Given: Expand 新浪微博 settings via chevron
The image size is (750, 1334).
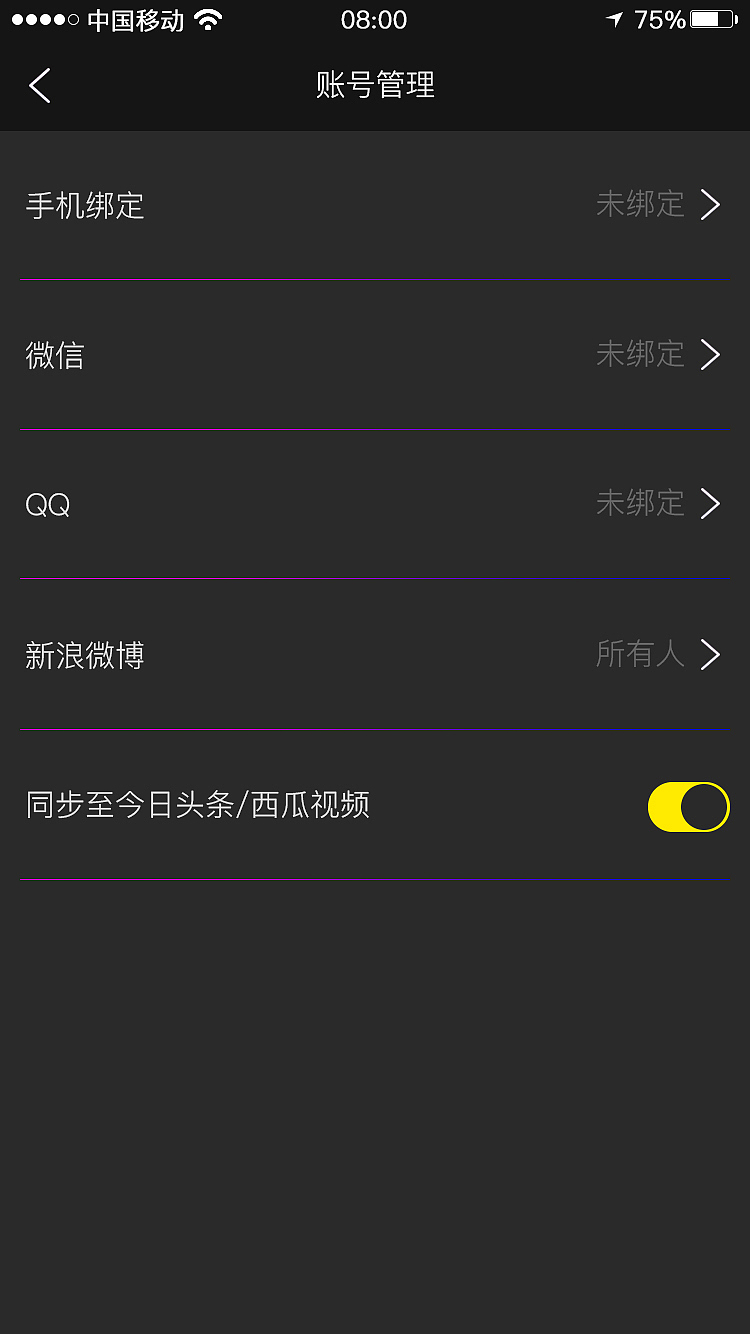Looking at the screenshot, I should point(711,655).
